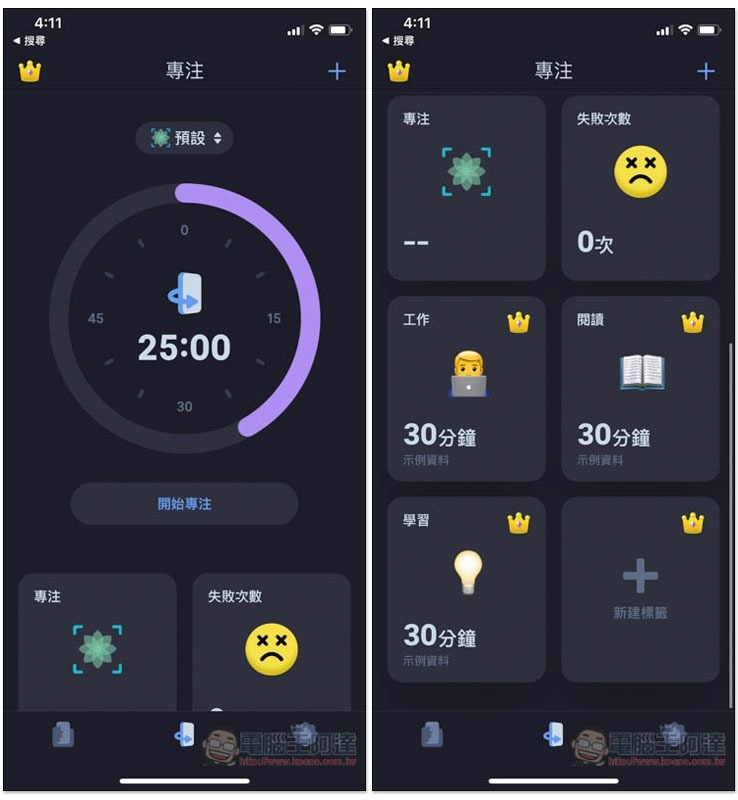Screen dimensions: 738x800
Task: Select the 學習 lightbulb tag card
Action: click(x=466, y=589)
